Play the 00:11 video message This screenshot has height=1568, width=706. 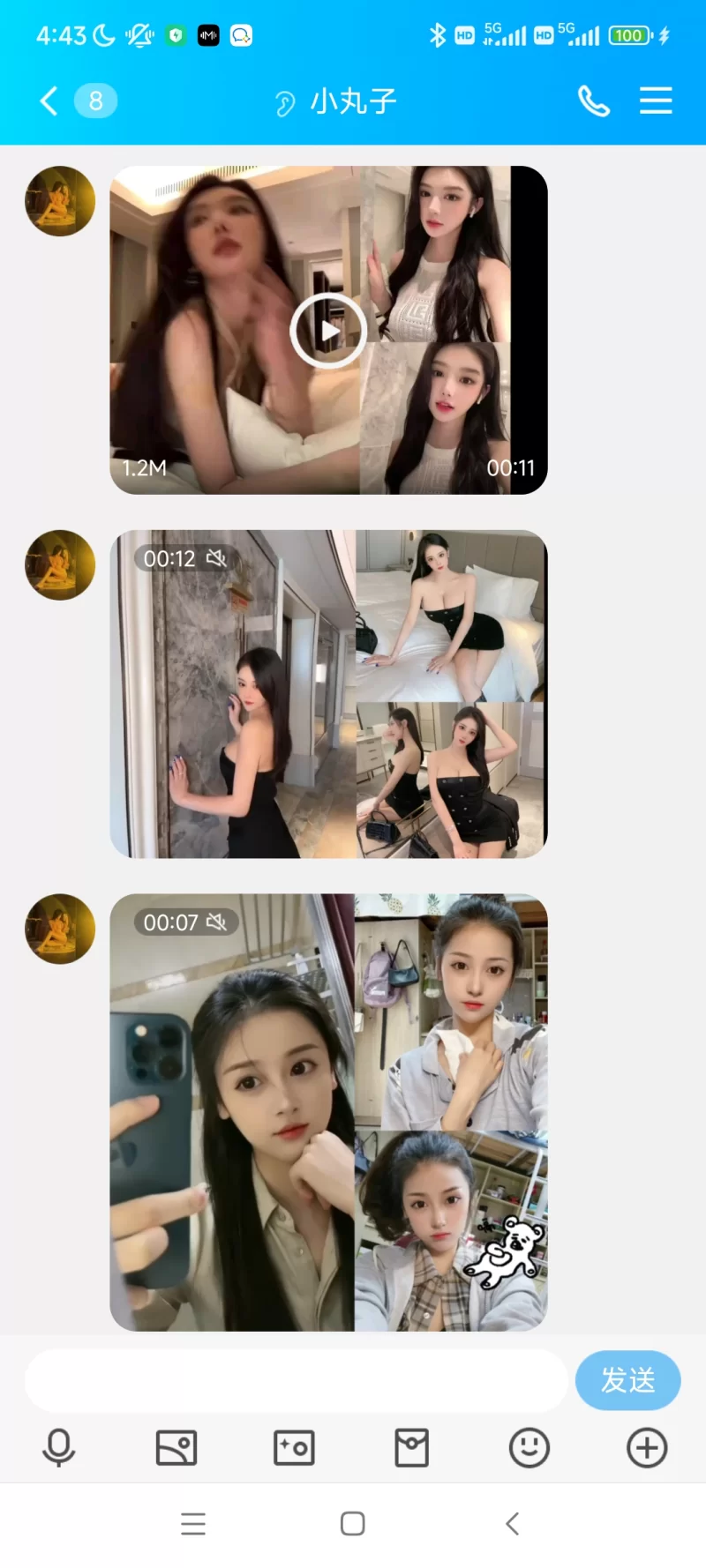coord(328,331)
